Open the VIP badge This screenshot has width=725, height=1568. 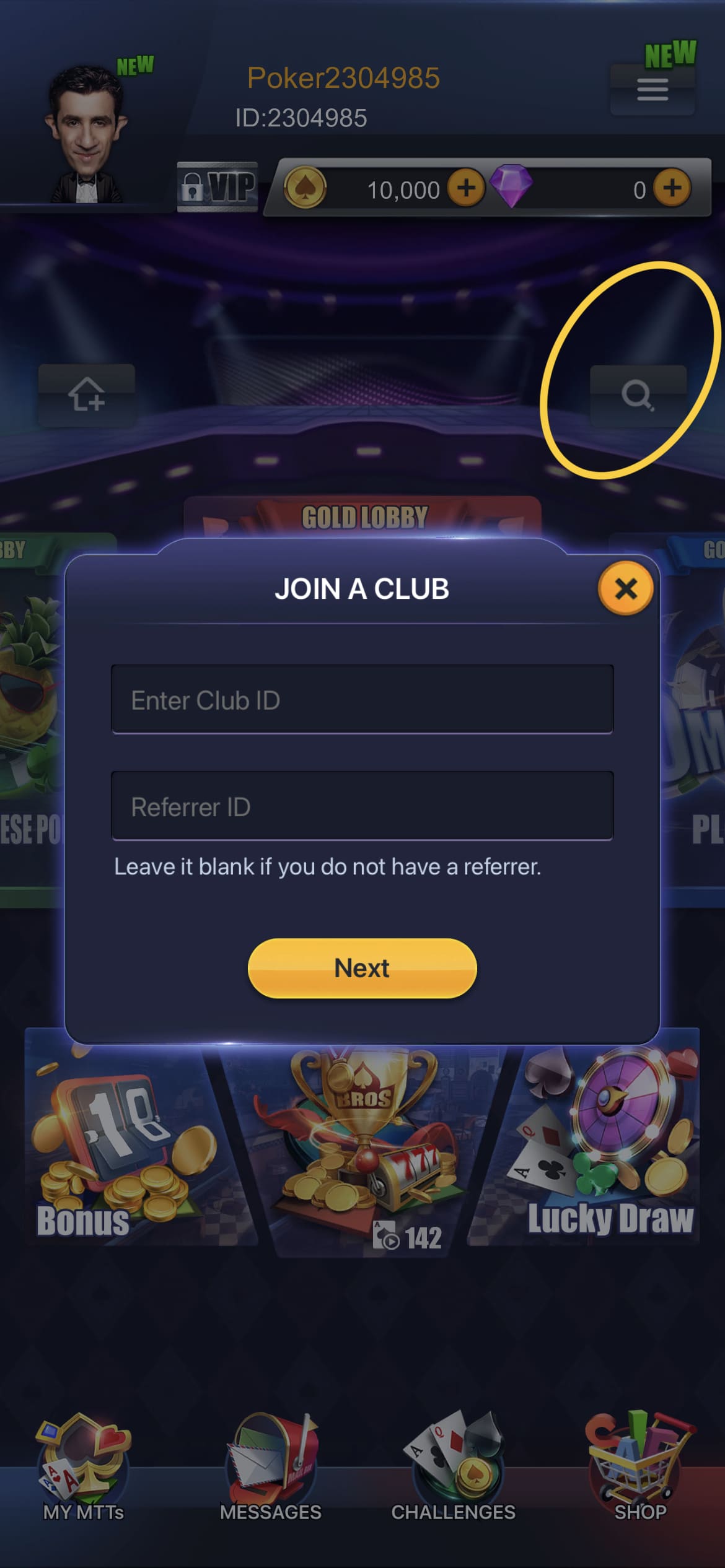click(217, 186)
